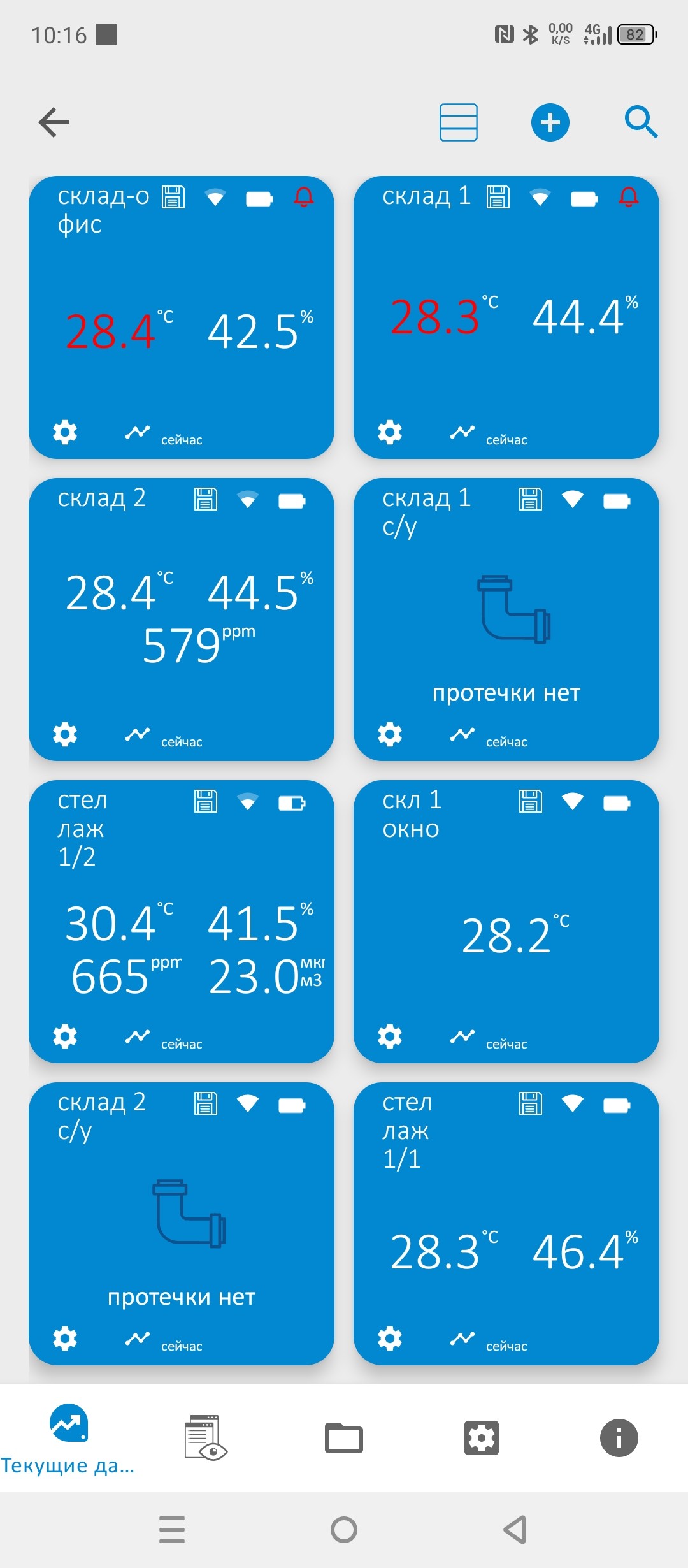The height and width of the screenshot is (1568, 688).
Task: Open the search magnifier
Action: click(641, 122)
